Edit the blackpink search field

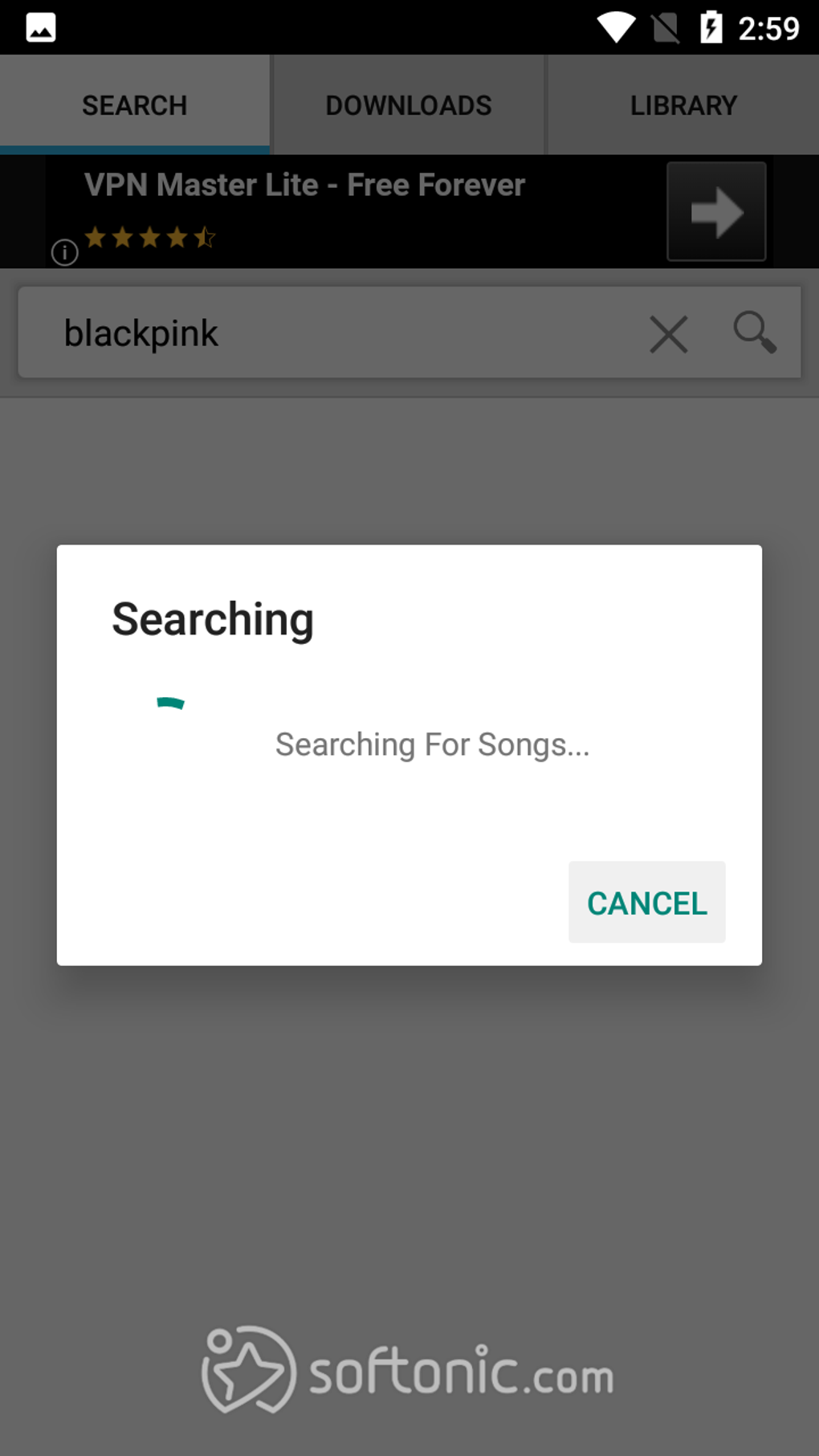(337, 332)
